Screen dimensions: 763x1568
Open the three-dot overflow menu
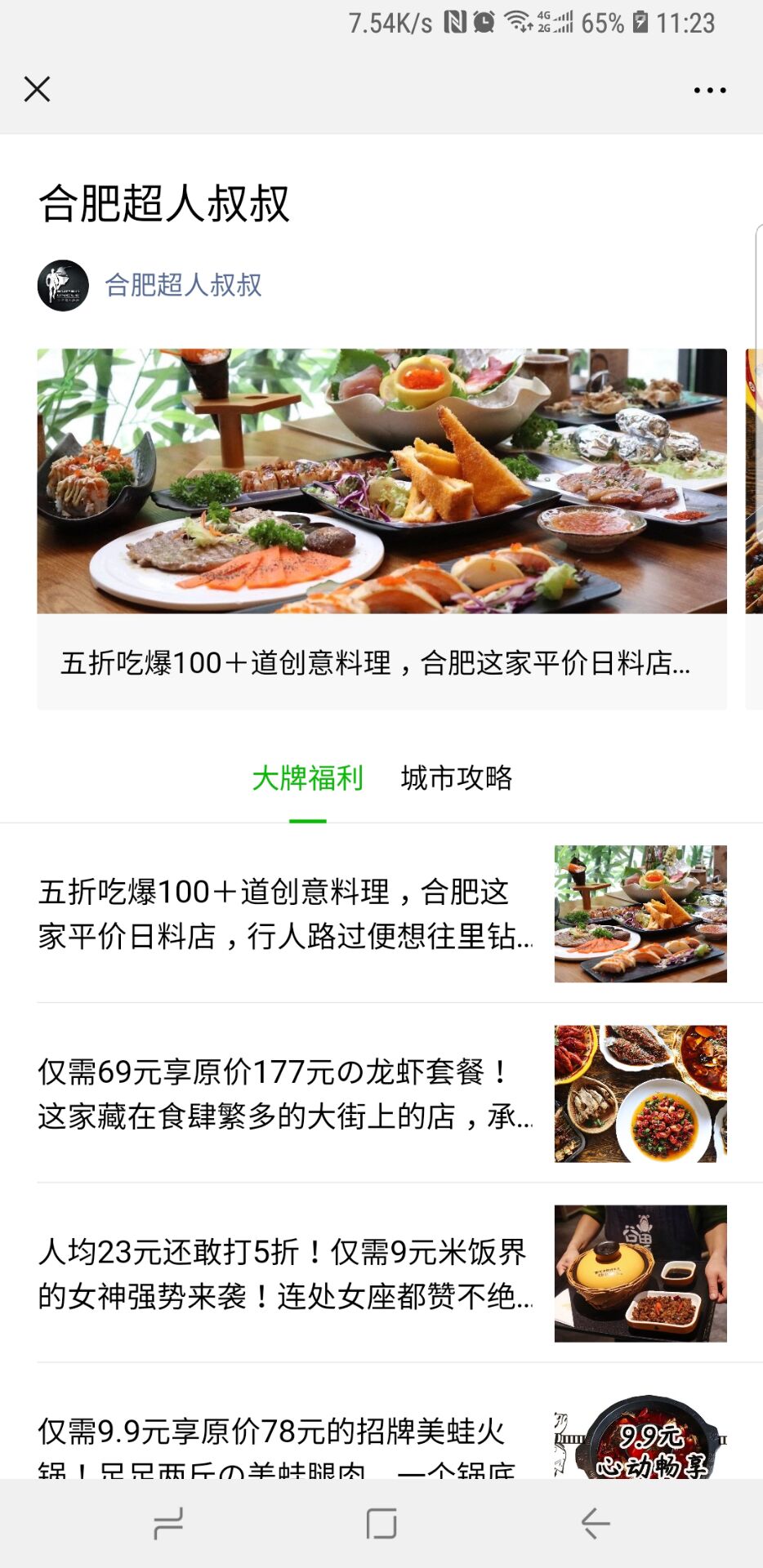point(709,90)
